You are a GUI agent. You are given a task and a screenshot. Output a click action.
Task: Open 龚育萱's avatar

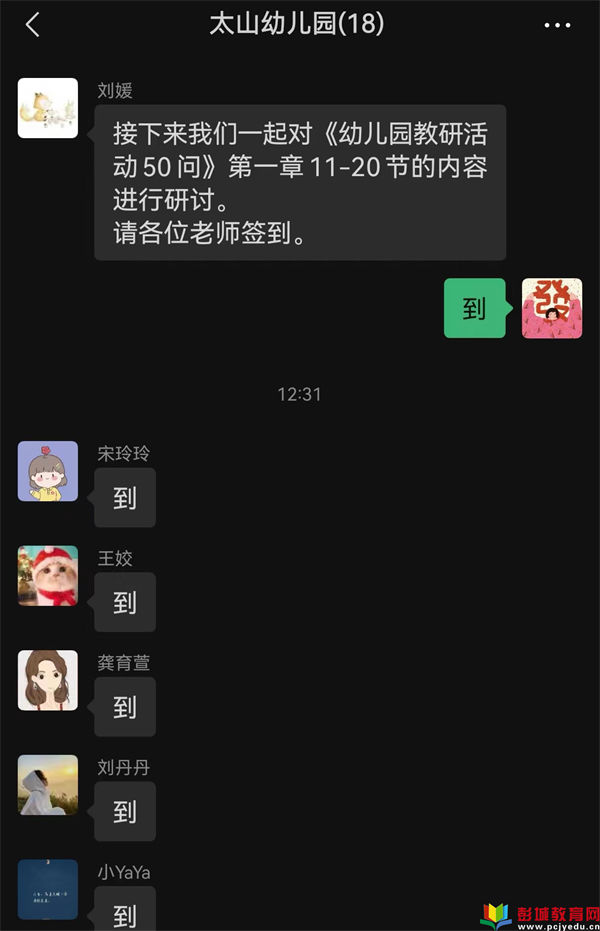click(x=48, y=681)
